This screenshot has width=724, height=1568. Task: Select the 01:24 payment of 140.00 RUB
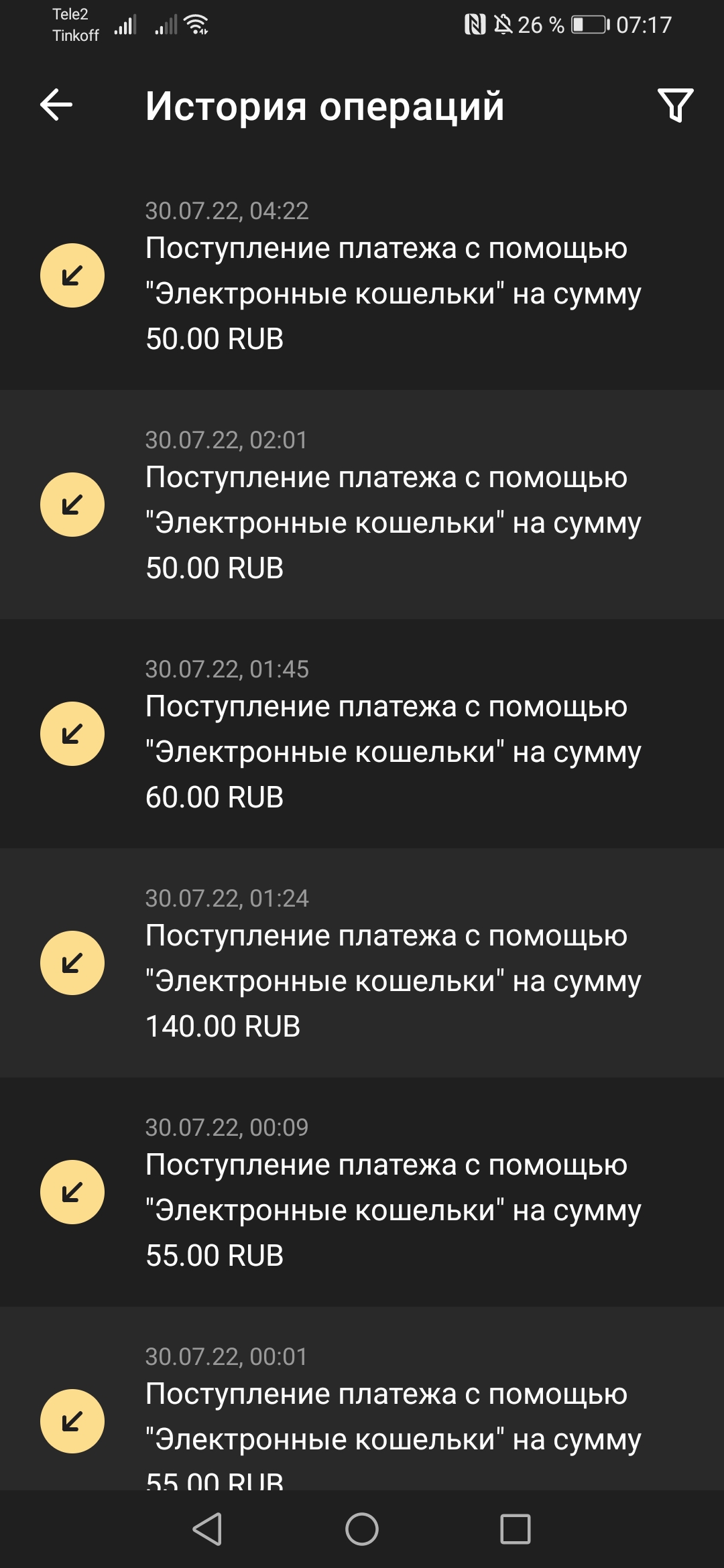coord(362,963)
